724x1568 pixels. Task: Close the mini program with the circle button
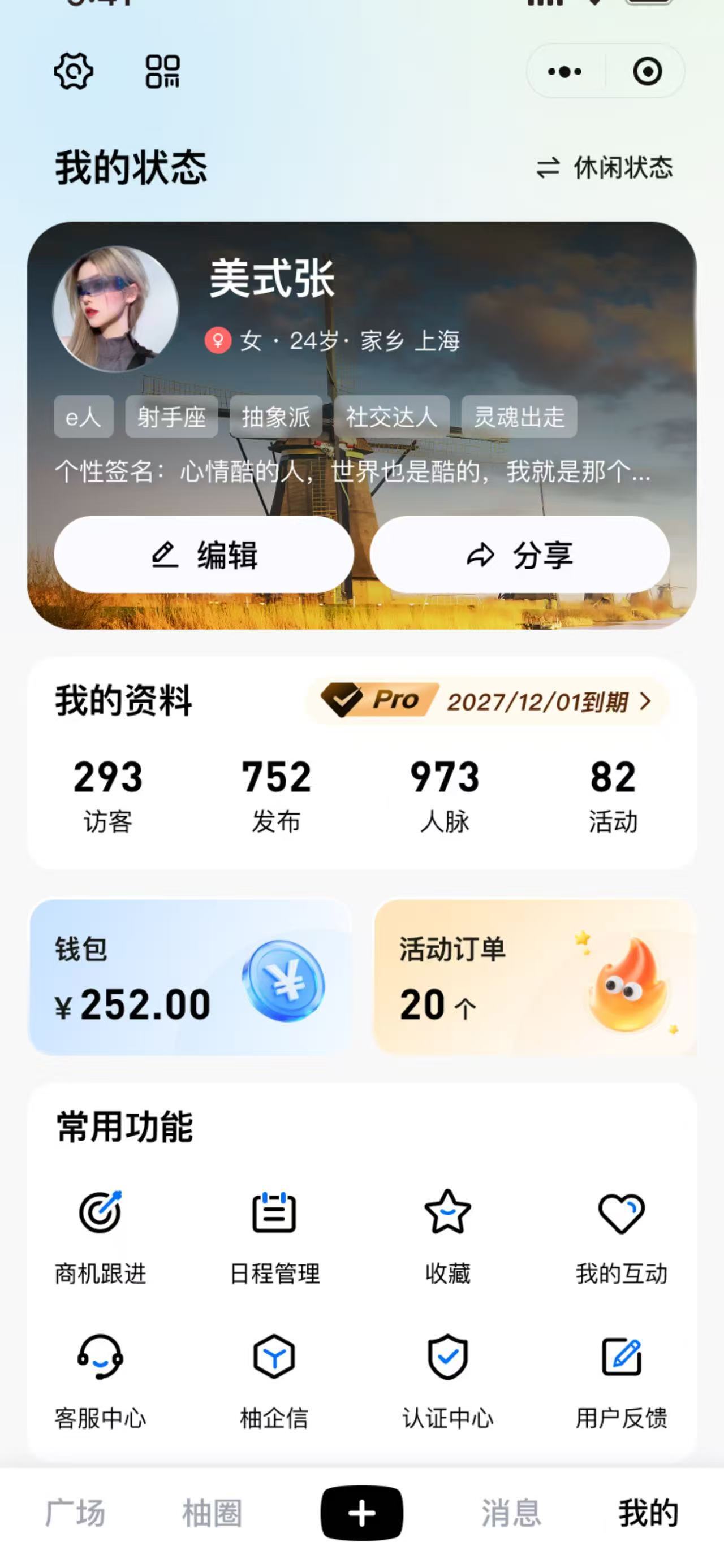[647, 71]
